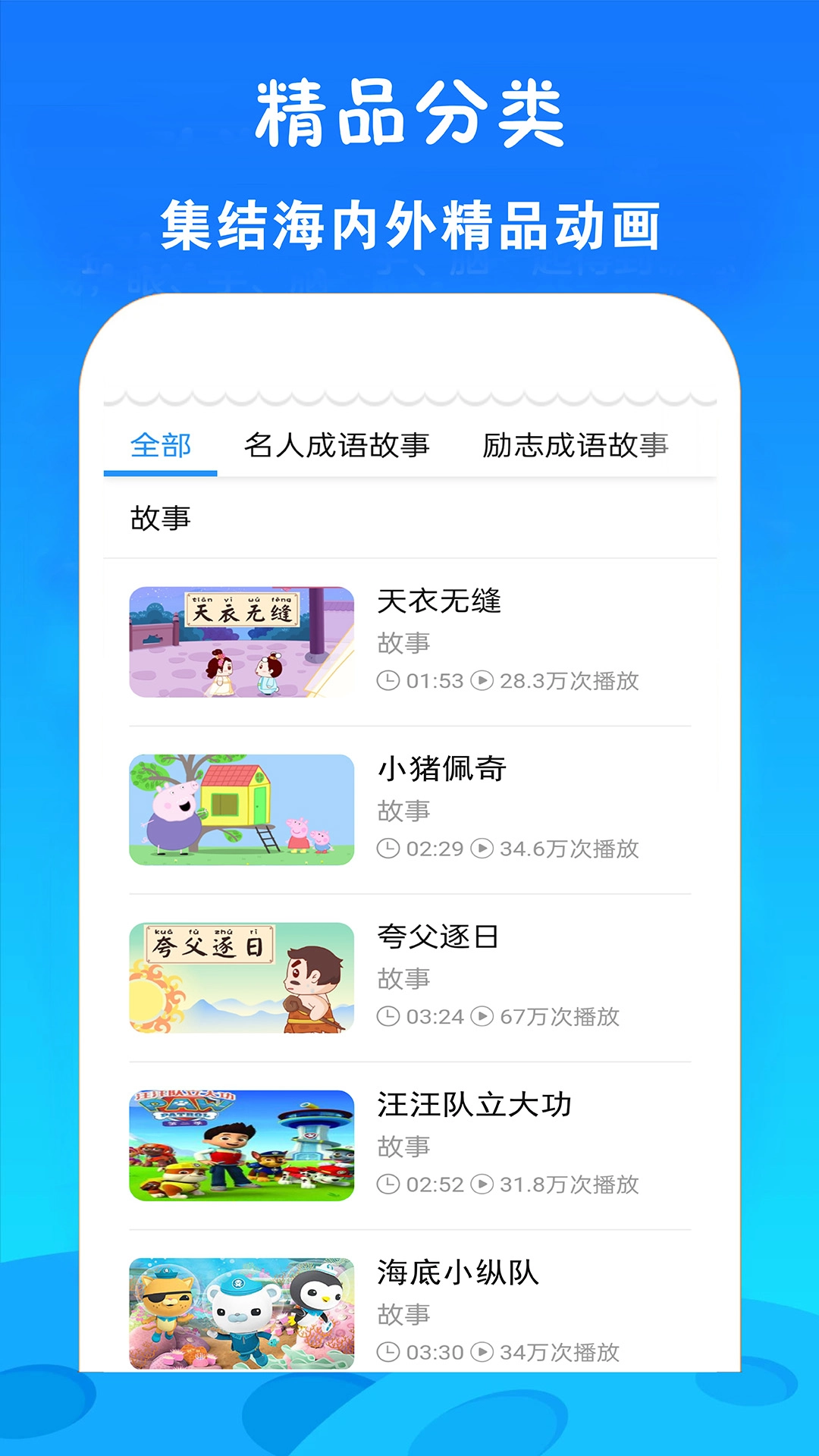Viewport: 819px width, 1456px height.
Task: Click the 天衣无缝 video thumbnail
Action: tap(241, 641)
